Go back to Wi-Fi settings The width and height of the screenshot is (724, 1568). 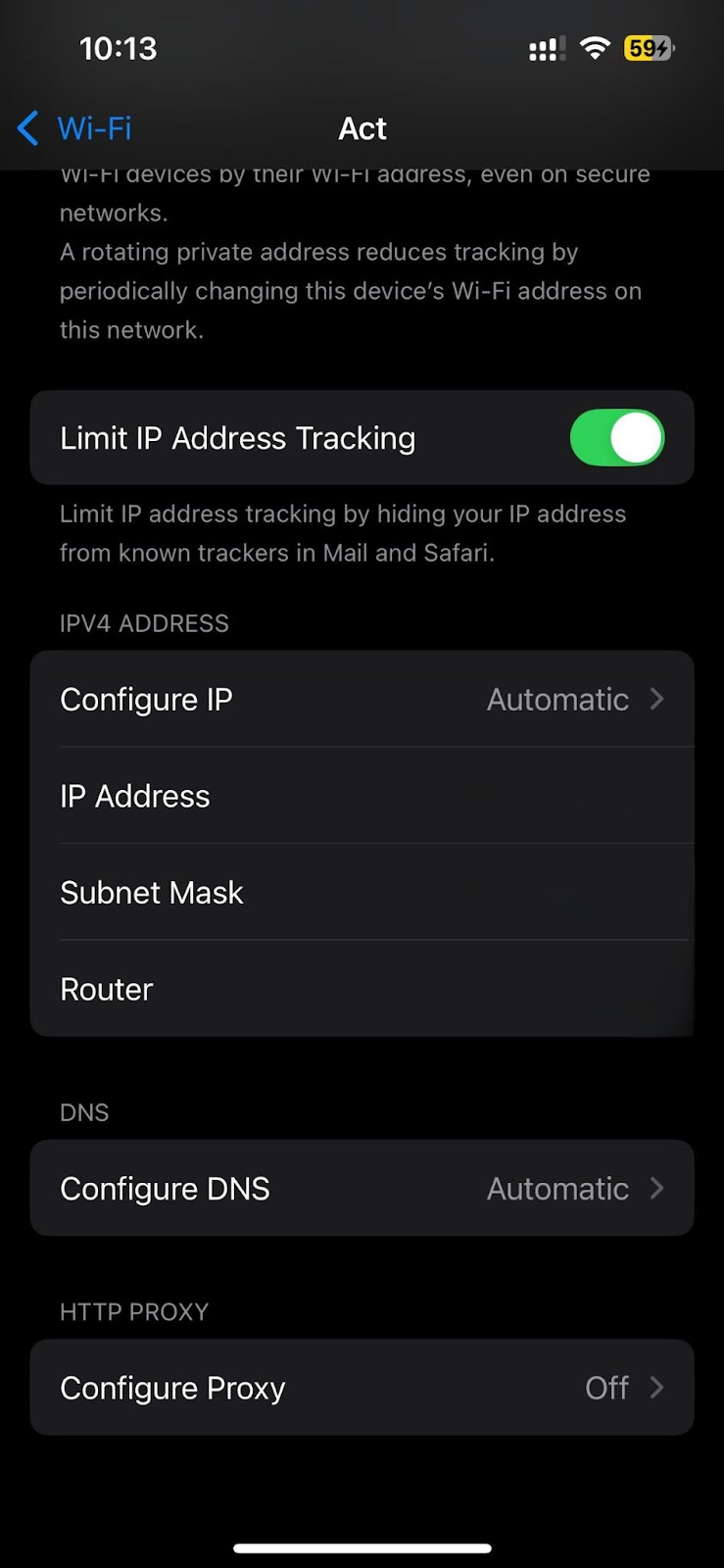click(x=75, y=128)
